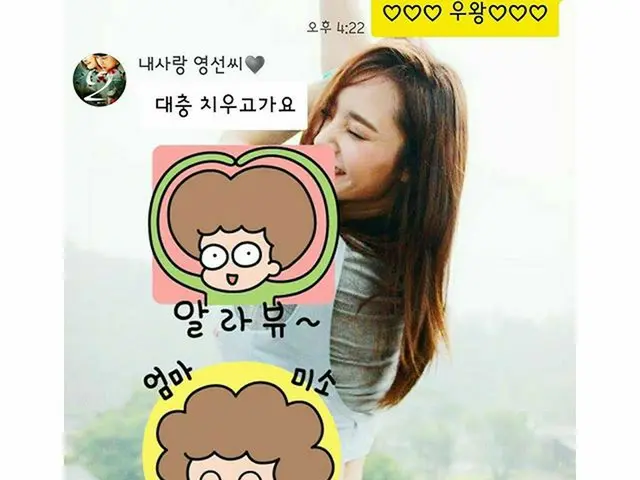Open 내사랑 영선씨's profile picture
The height and width of the screenshot is (480, 640).
click(x=98, y=77)
